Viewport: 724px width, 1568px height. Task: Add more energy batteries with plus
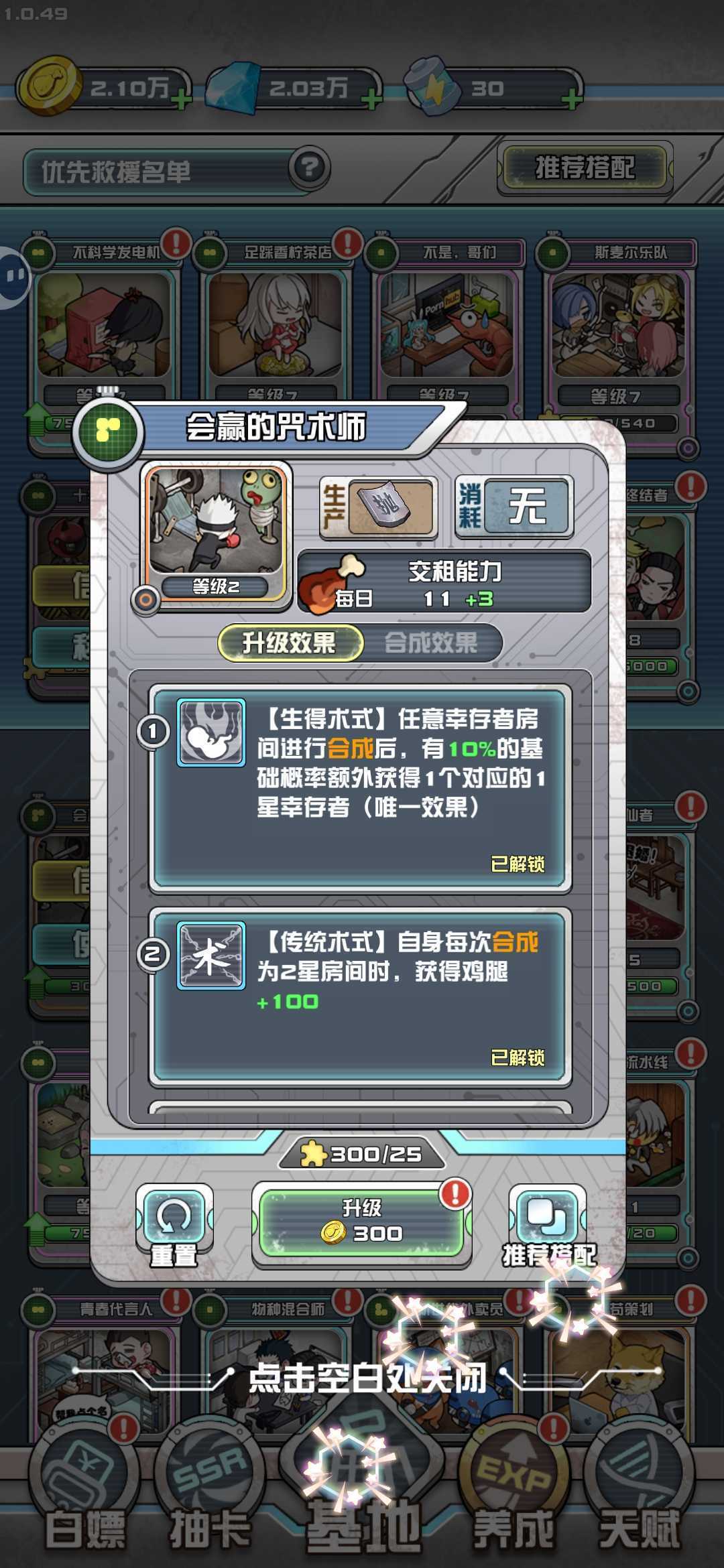(571, 101)
